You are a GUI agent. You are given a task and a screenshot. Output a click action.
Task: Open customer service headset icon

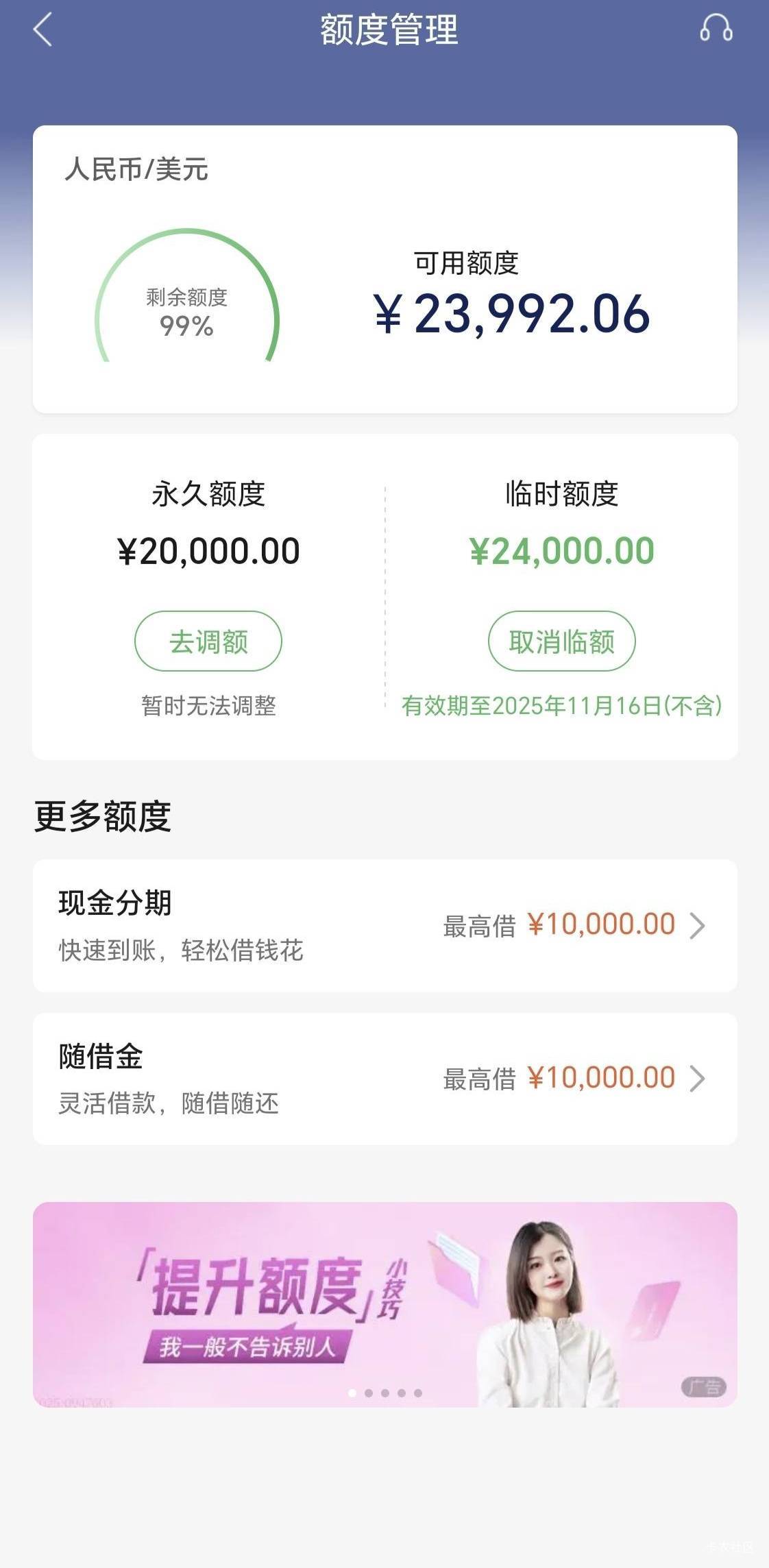pyautogui.click(x=716, y=29)
